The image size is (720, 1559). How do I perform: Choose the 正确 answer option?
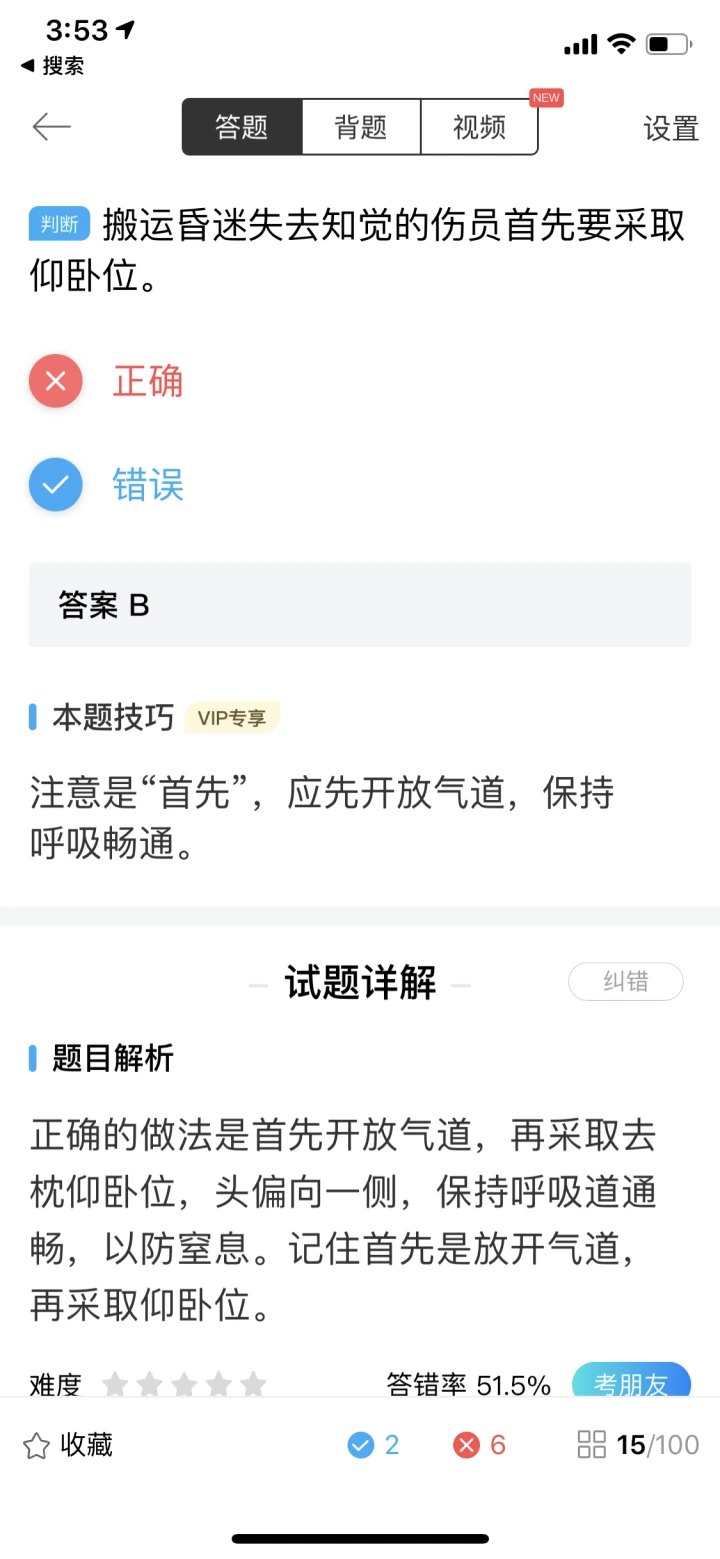pos(107,381)
